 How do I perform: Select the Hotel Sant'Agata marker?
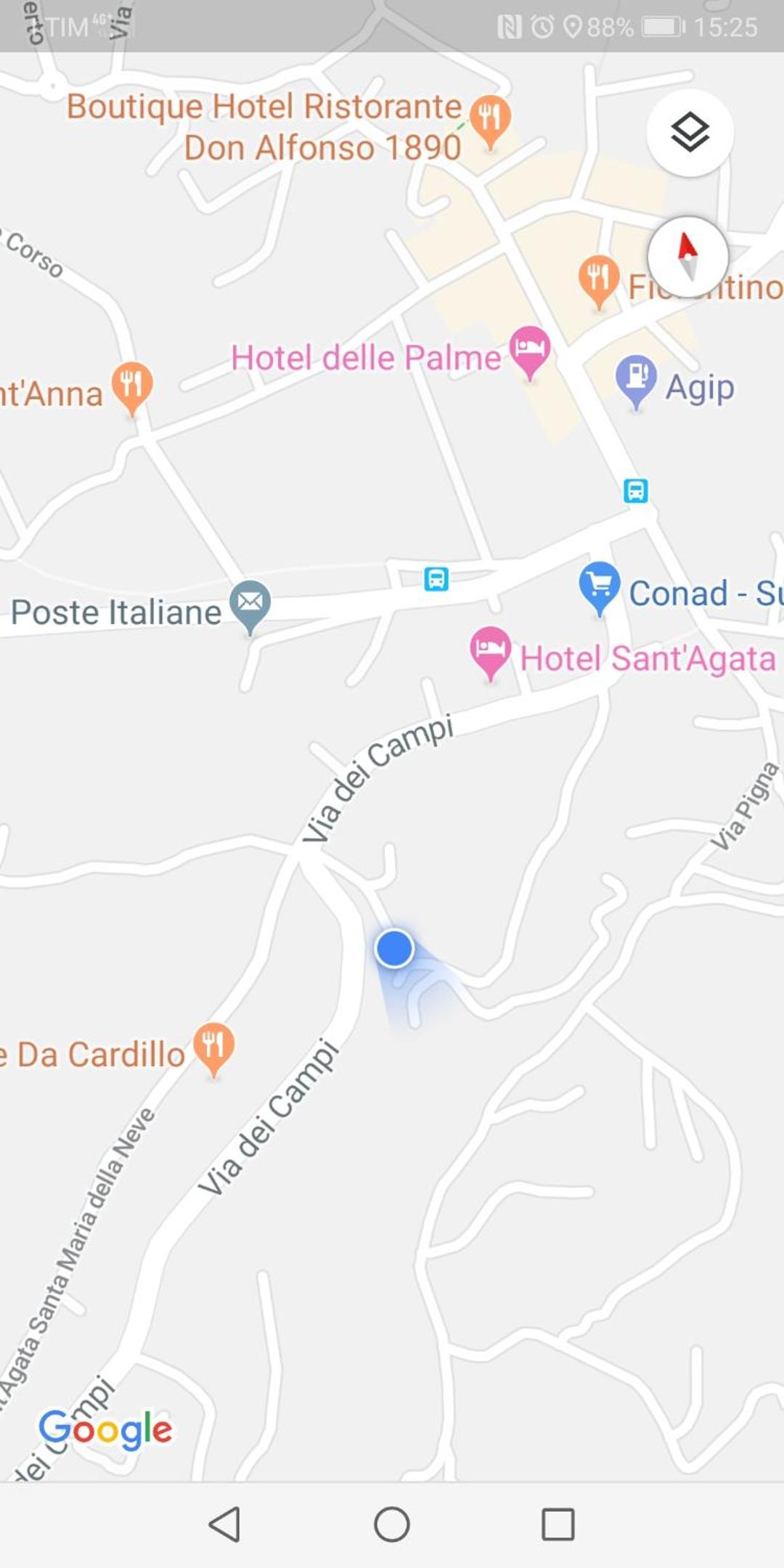pyautogui.click(x=490, y=650)
